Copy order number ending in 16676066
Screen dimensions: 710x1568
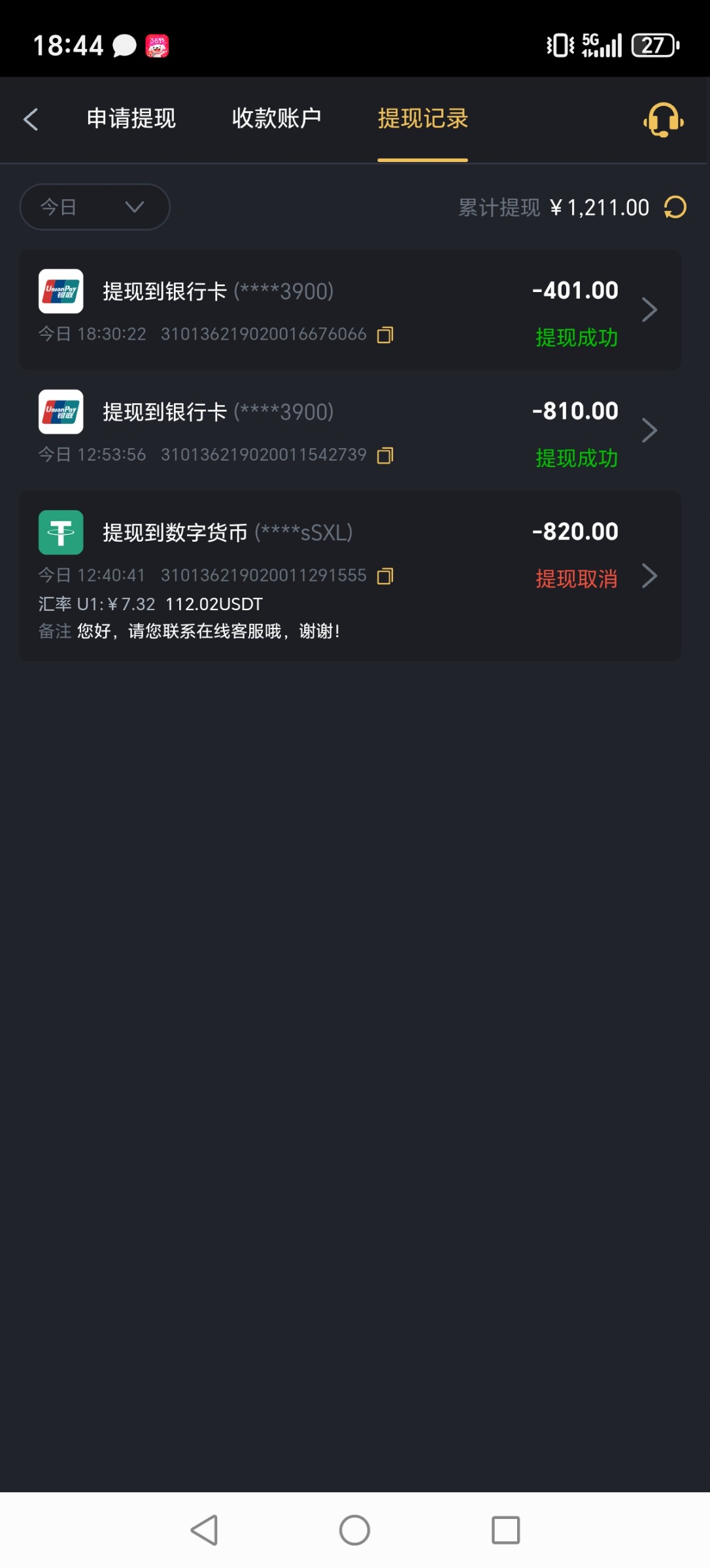385,335
